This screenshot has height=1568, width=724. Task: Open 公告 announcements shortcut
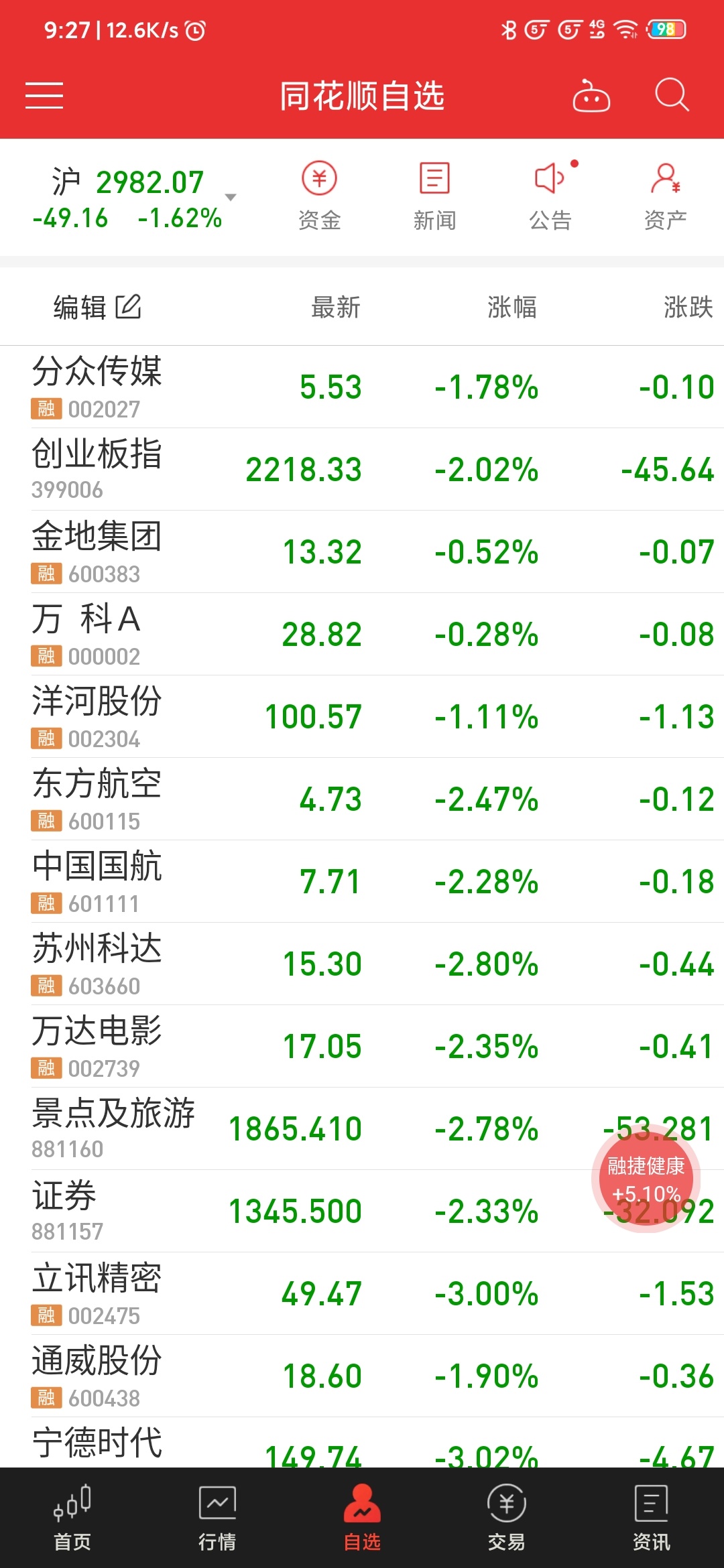pyautogui.click(x=550, y=196)
